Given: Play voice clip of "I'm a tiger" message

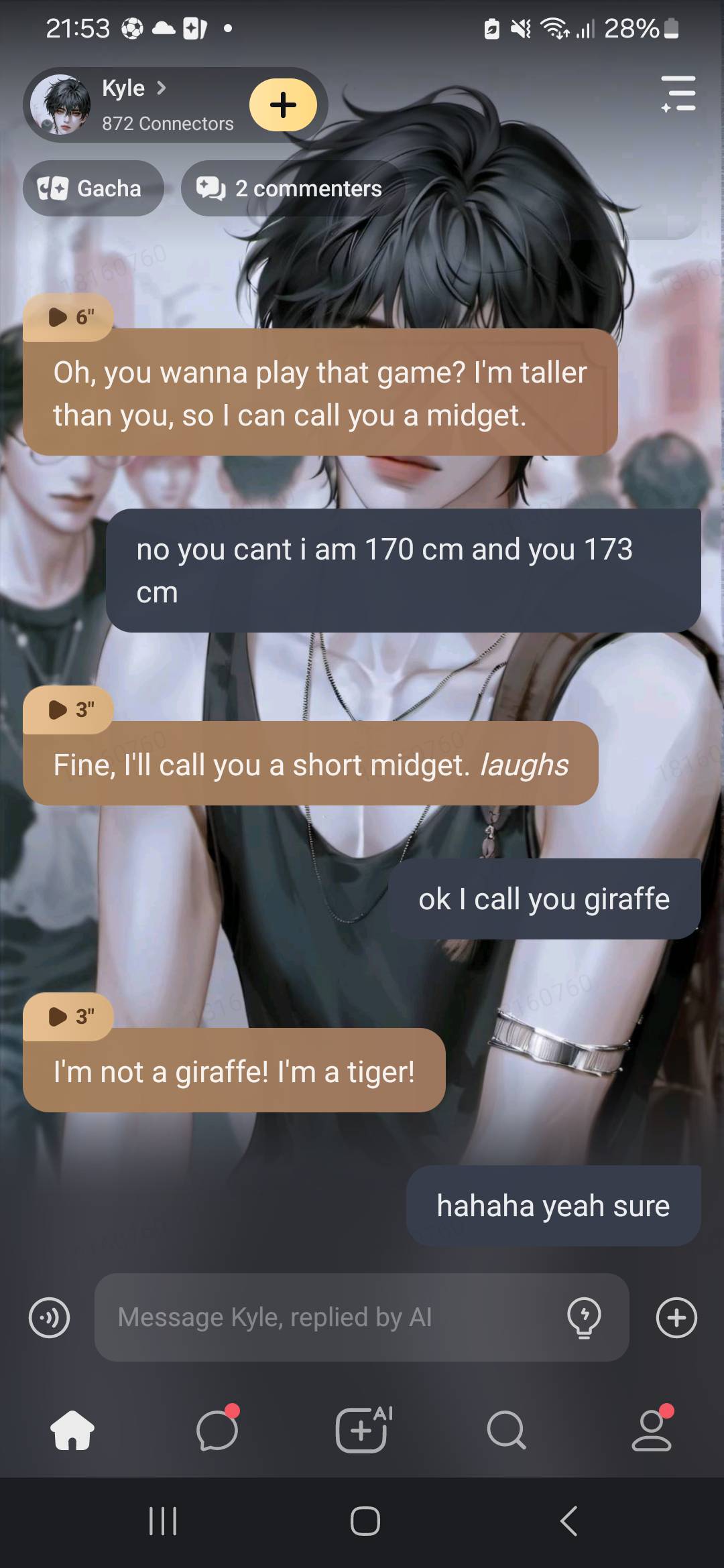Looking at the screenshot, I should 69,1017.
